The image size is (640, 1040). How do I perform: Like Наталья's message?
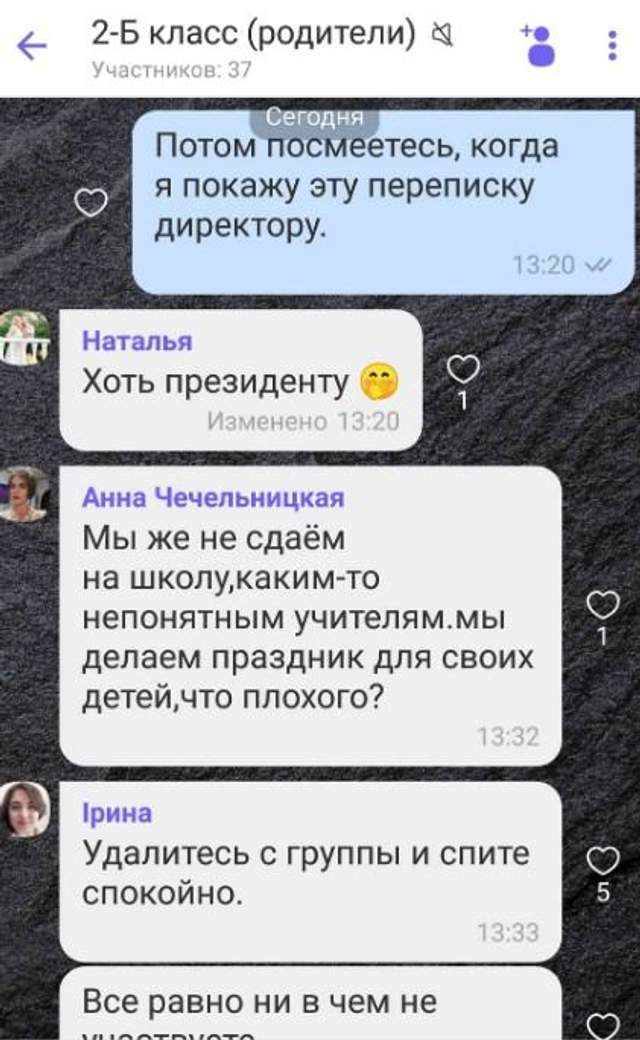[462, 370]
